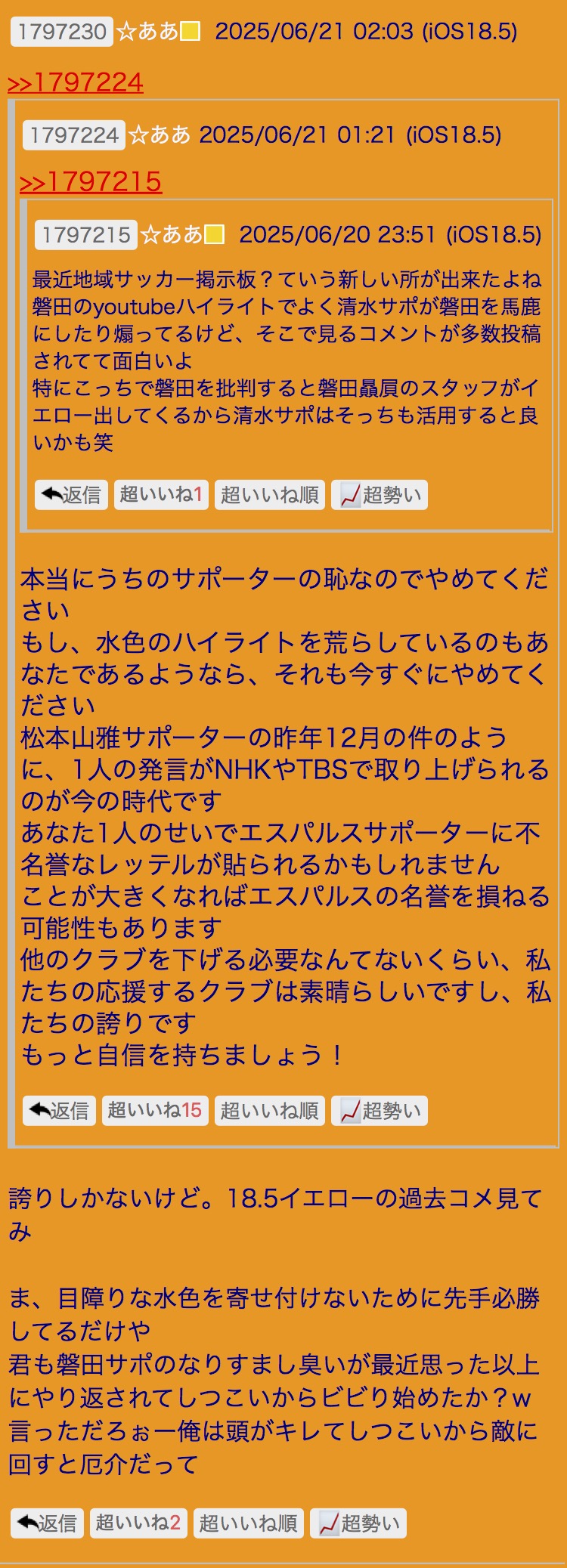Give 超いいね to the post showing 1
This screenshot has height=1568, width=567.
click(161, 495)
